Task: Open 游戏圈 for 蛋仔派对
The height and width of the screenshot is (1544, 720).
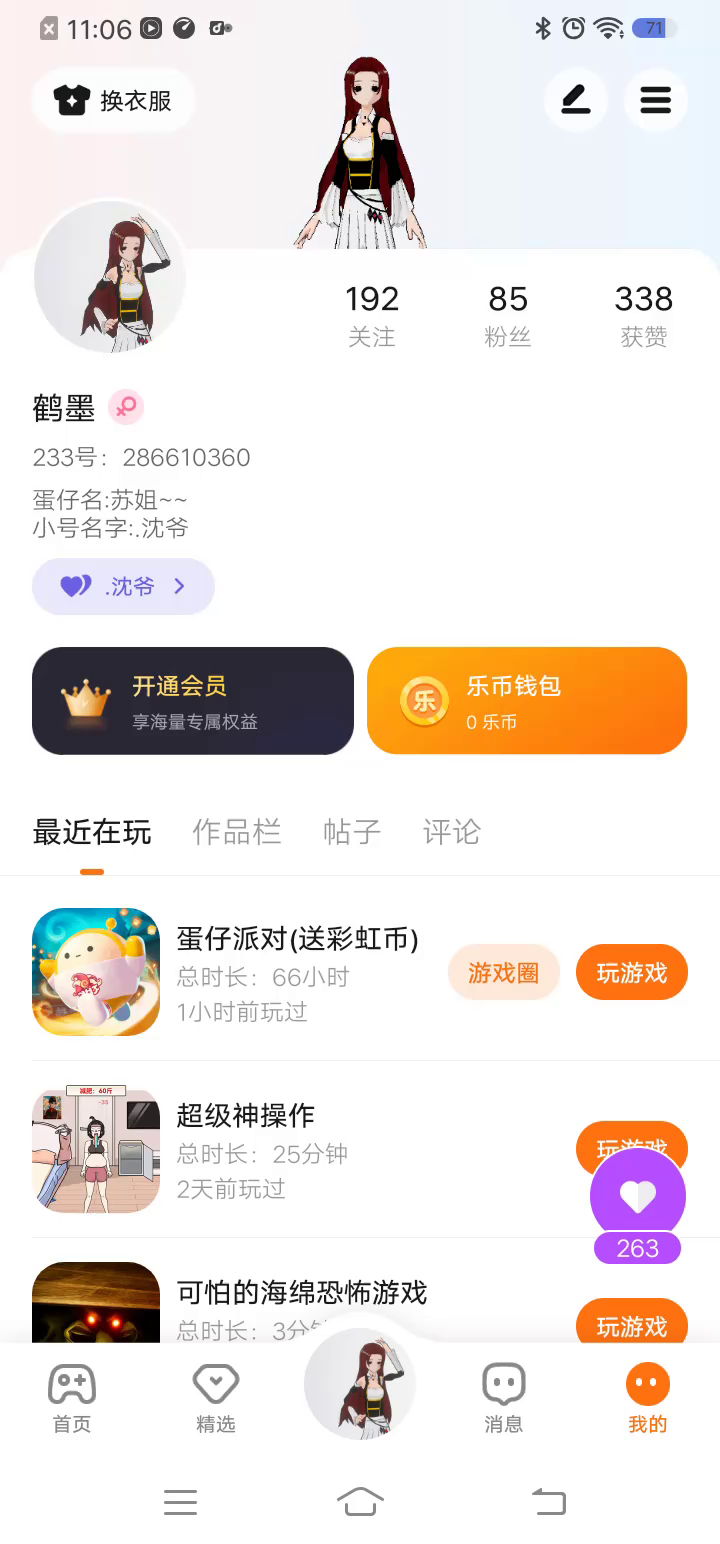Action: click(x=503, y=972)
